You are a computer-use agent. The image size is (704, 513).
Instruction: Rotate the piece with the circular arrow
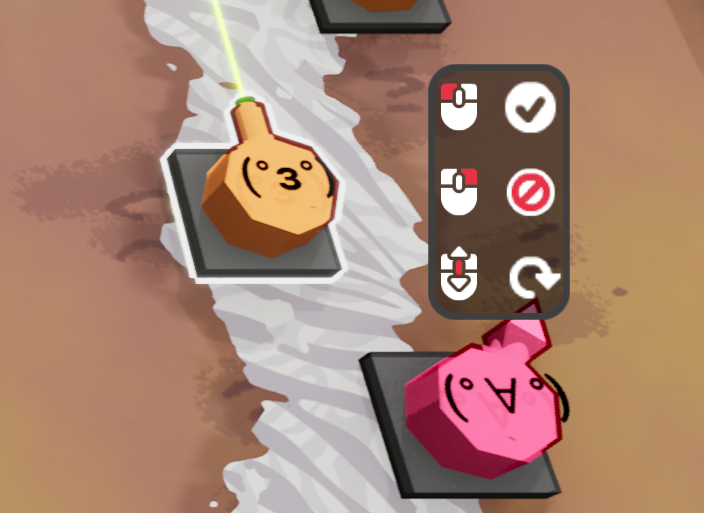[530, 277]
